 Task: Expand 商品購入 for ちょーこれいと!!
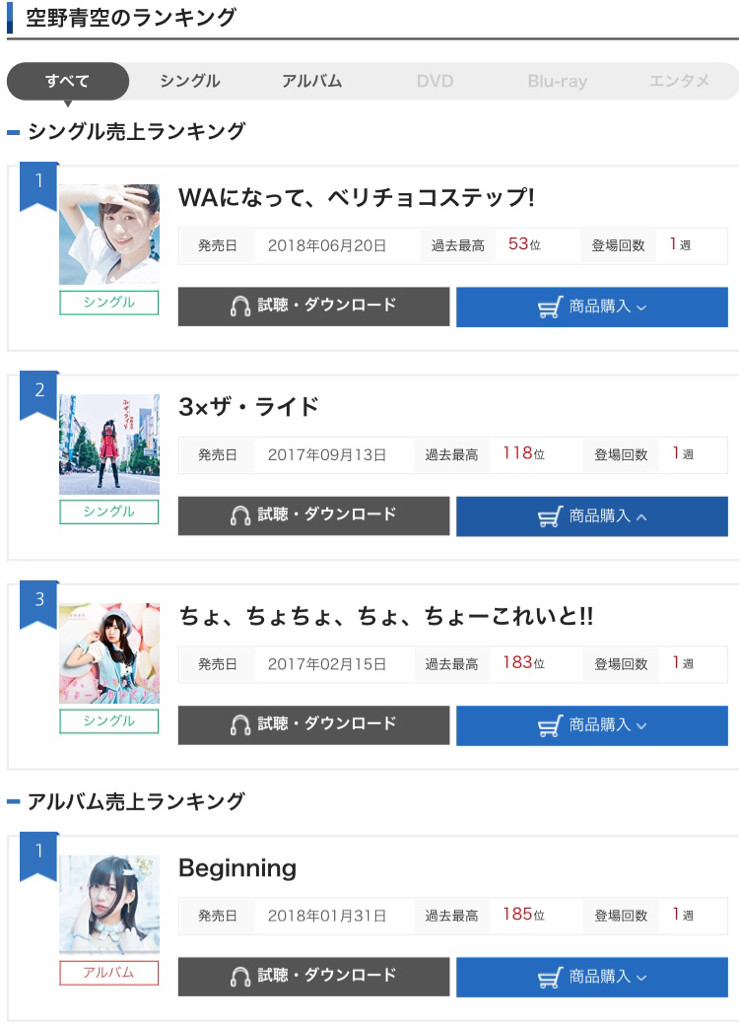[592, 725]
